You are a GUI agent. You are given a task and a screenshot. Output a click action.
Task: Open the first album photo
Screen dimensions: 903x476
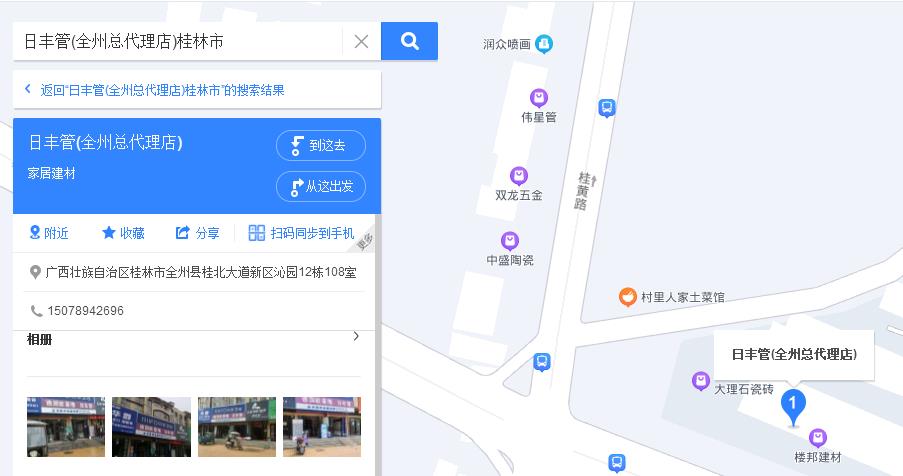(x=65, y=427)
